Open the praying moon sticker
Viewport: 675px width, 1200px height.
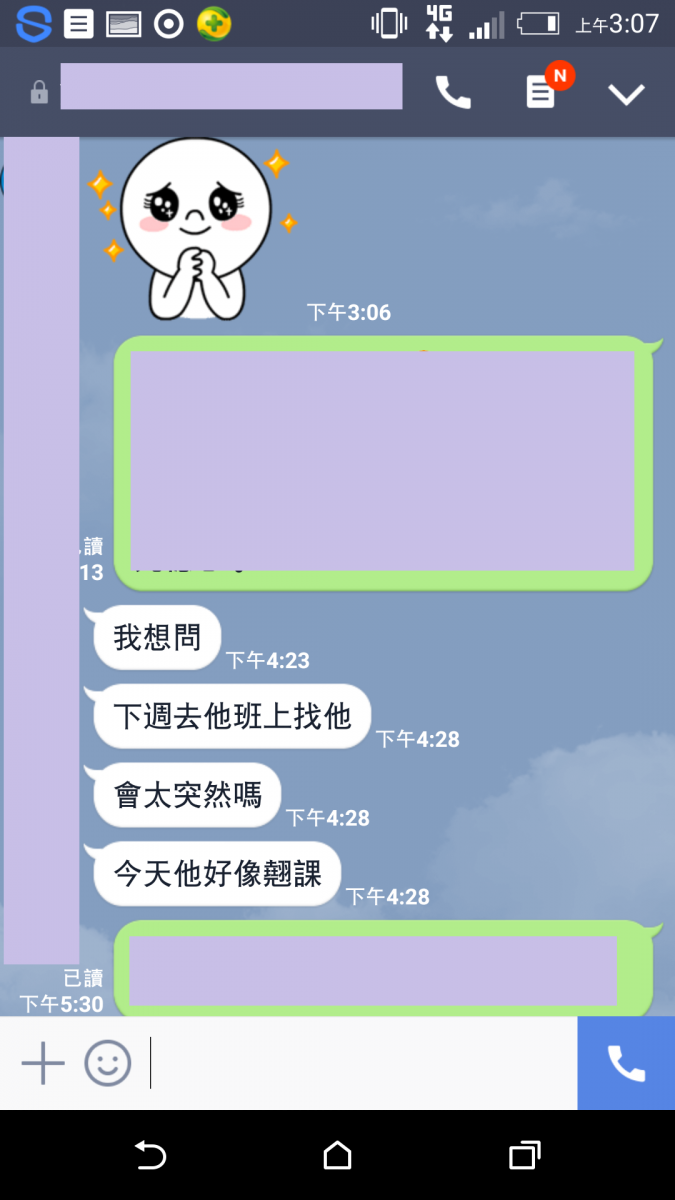(197, 230)
